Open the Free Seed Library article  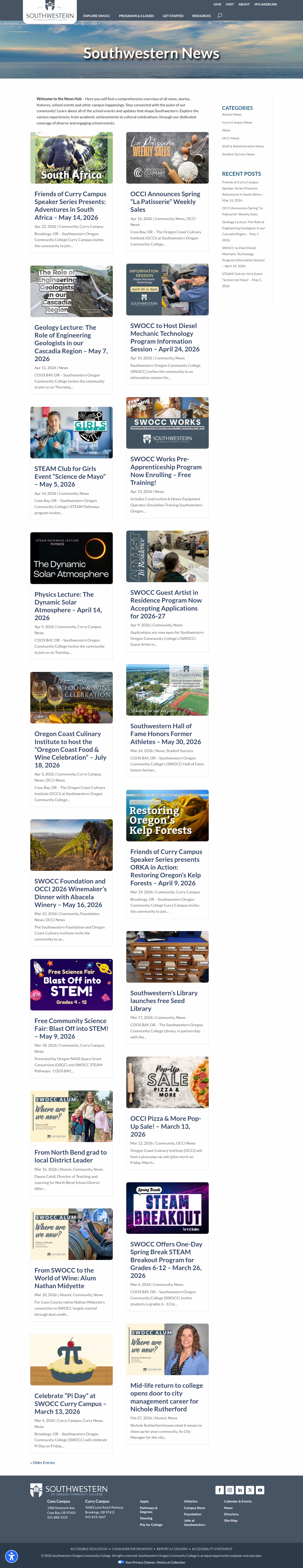pyautogui.click(x=164, y=1000)
